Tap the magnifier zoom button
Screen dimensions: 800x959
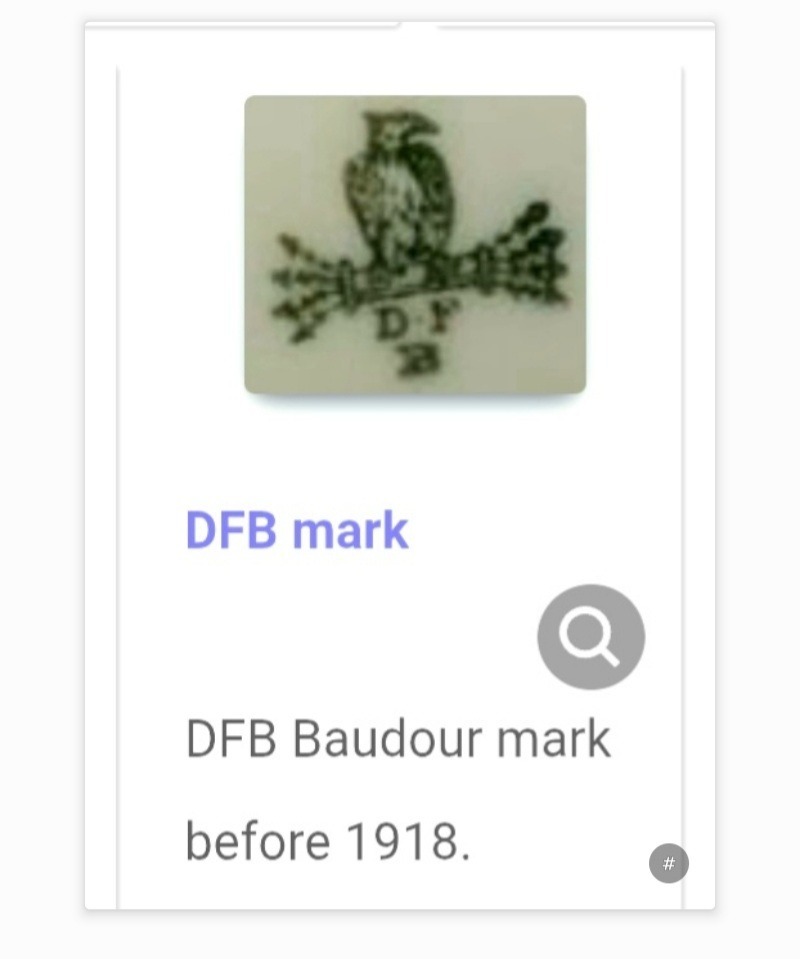(x=591, y=637)
